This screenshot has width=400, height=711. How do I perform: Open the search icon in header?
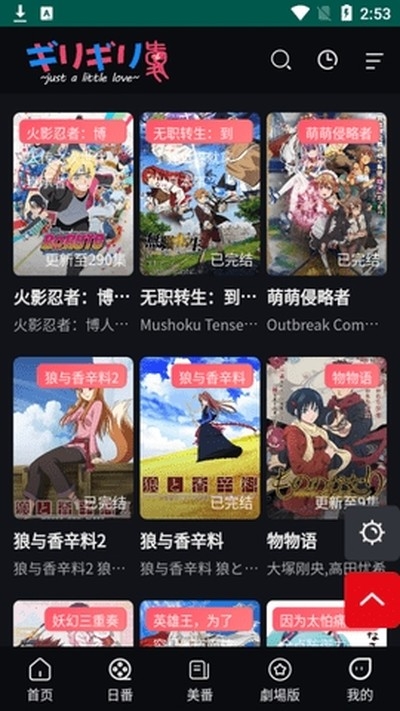click(281, 60)
